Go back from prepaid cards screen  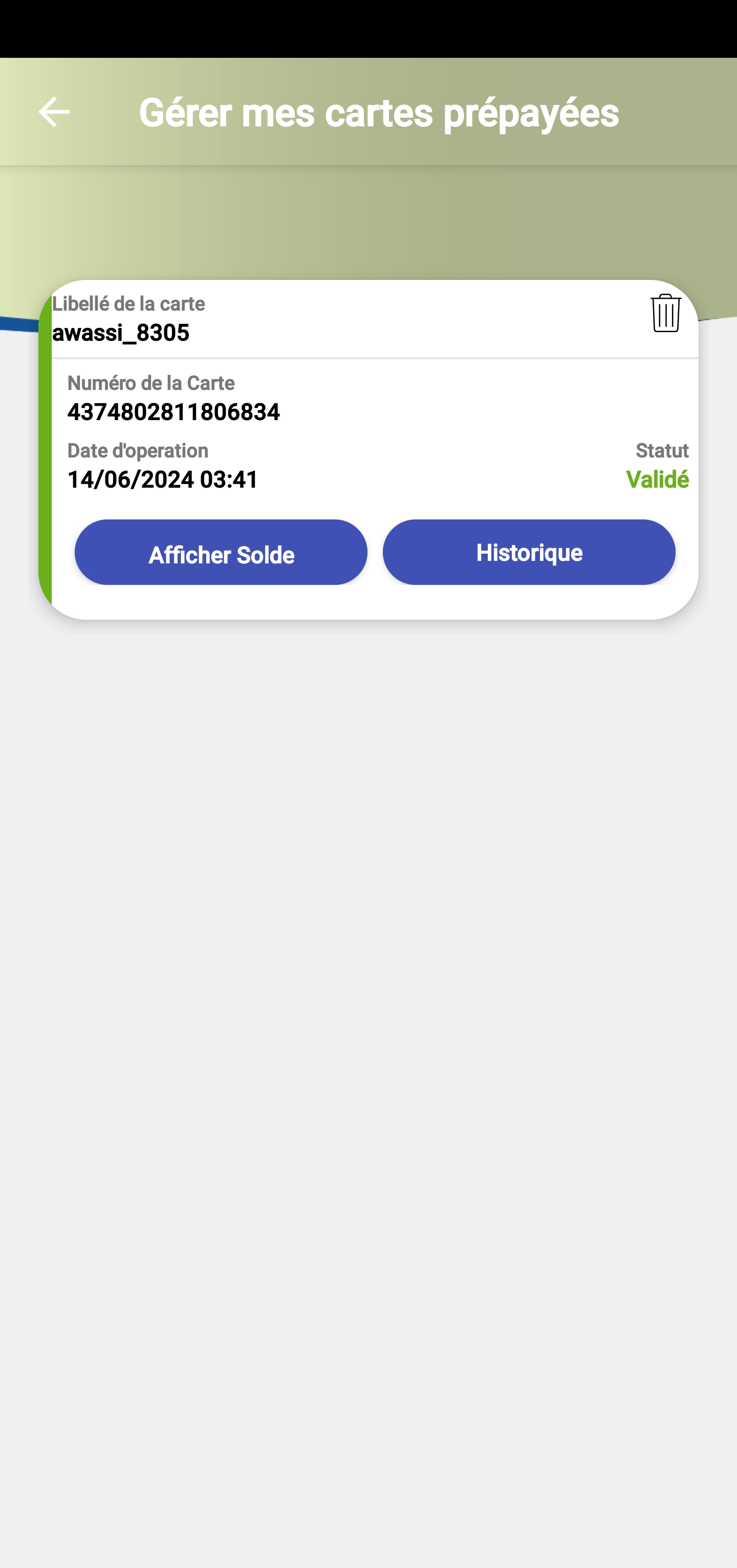(x=54, y=112)
